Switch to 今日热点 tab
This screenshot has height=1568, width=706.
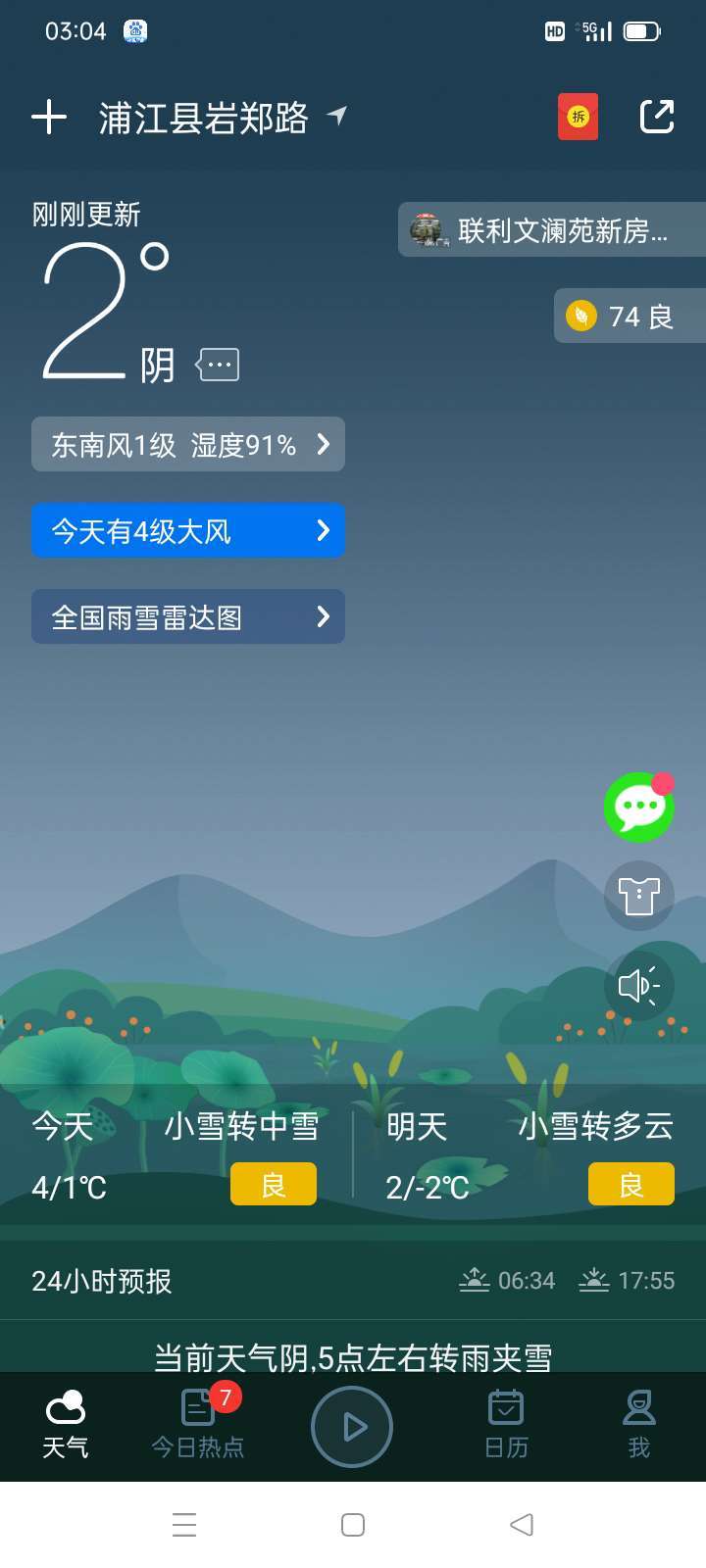(199, 1426)
